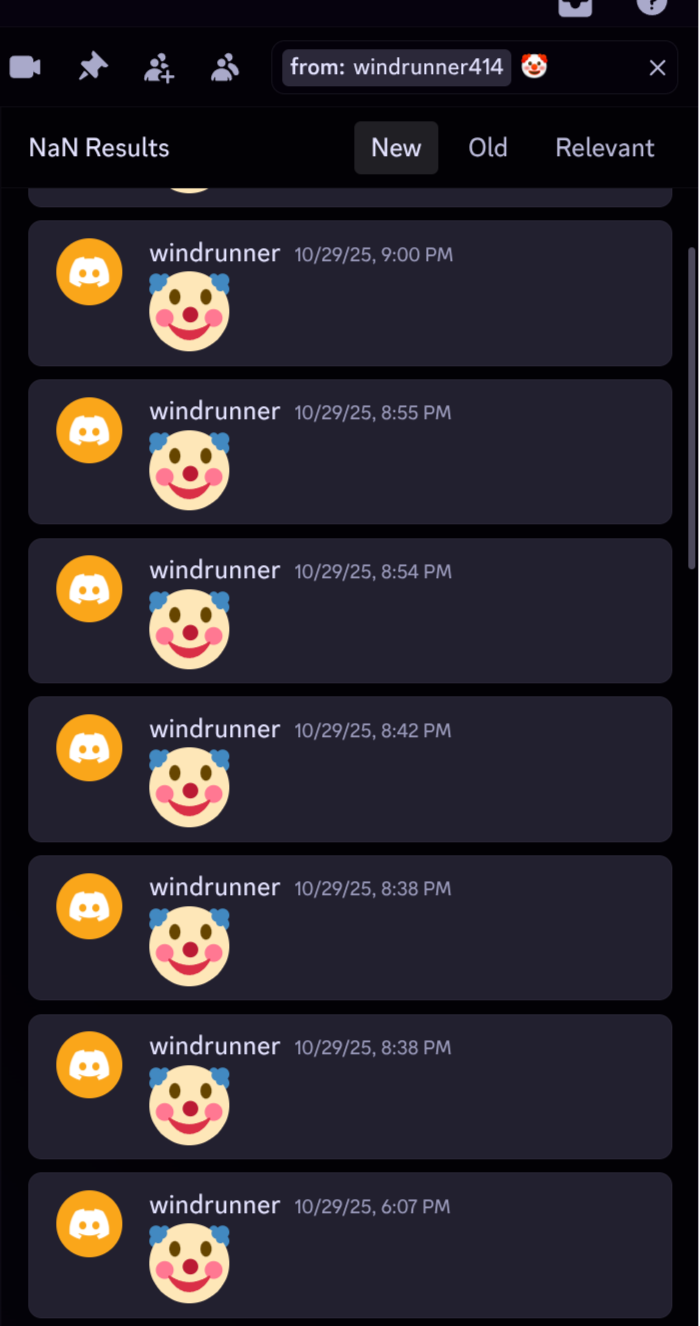Sort results by New
This screenshot has height=1326, width=700.
point(396,148)
